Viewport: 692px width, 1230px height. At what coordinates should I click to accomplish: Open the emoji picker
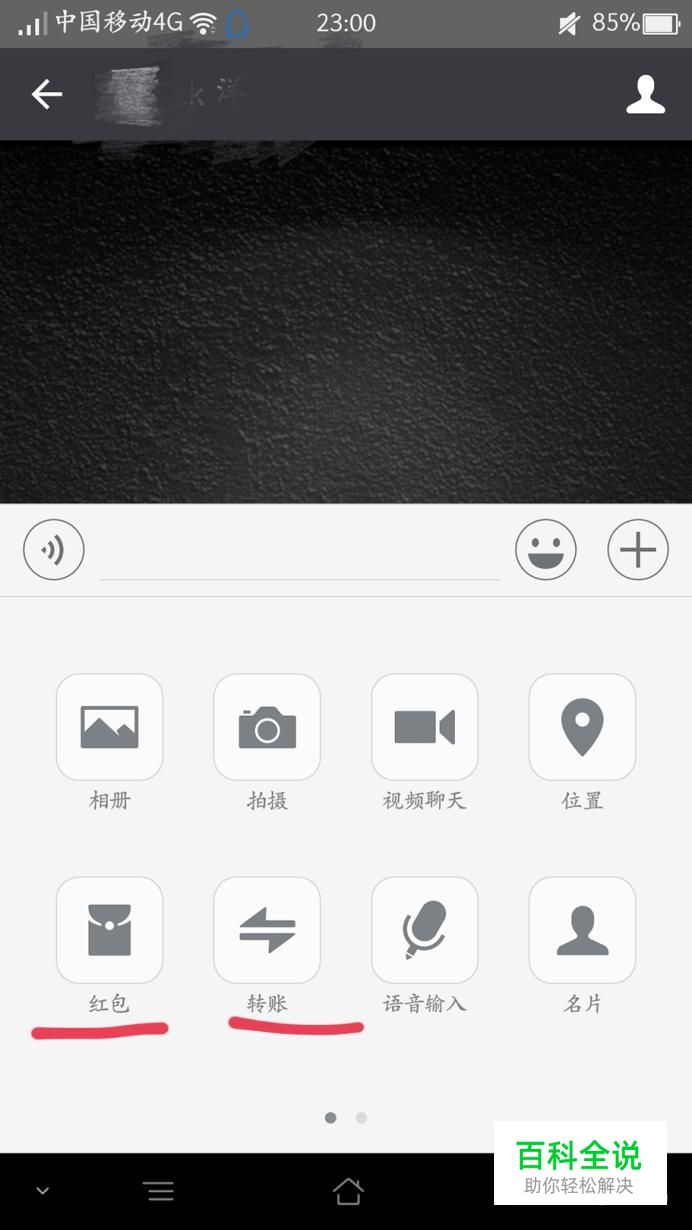(546, 550)
